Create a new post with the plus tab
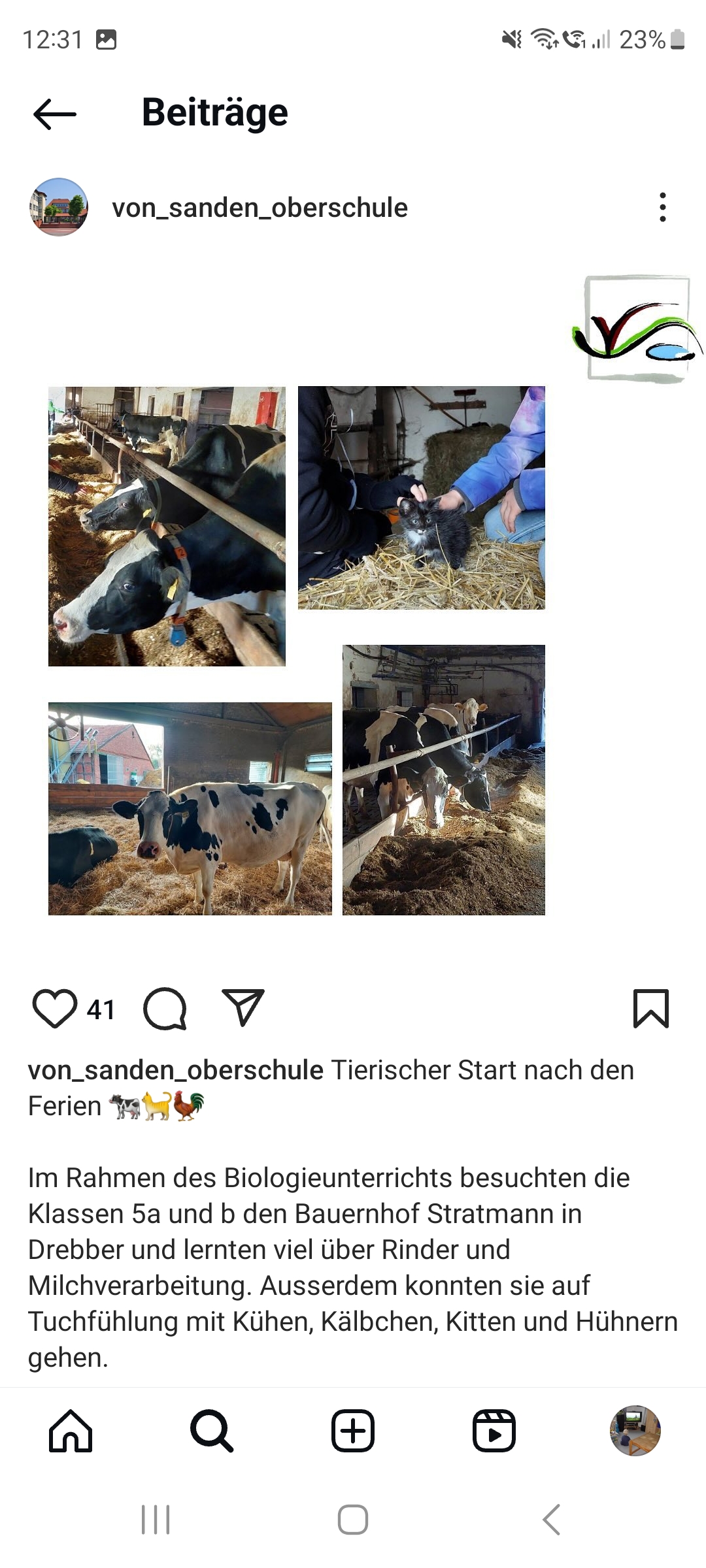Viewport: 706px width, 1568px height. tap(353, 1431)
